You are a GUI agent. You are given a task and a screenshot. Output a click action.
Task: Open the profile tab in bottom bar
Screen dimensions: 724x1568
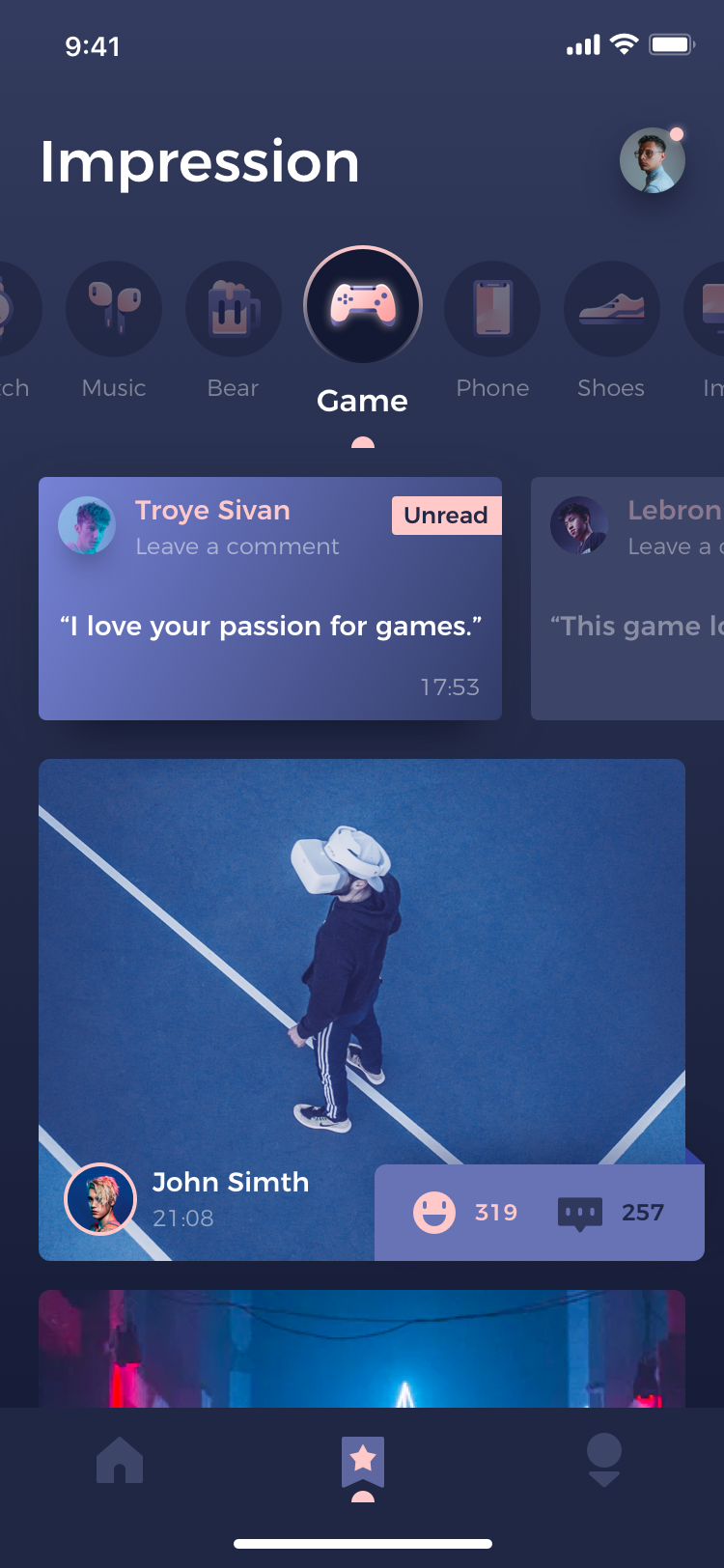604,1460
